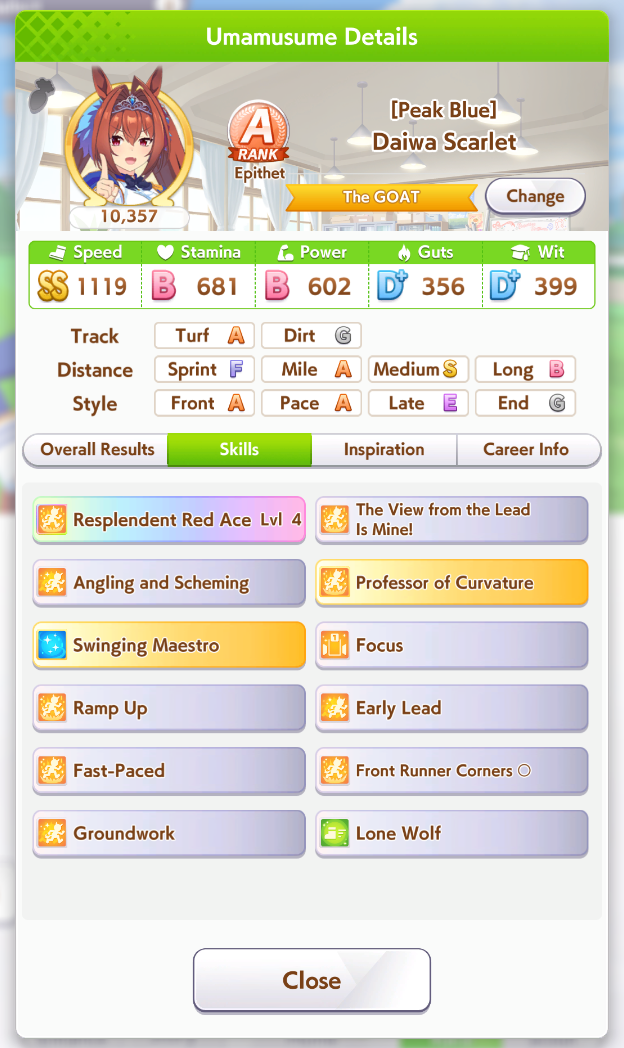
Task: Switch to the Overall Results tab
Action: (x=97, y=450)
